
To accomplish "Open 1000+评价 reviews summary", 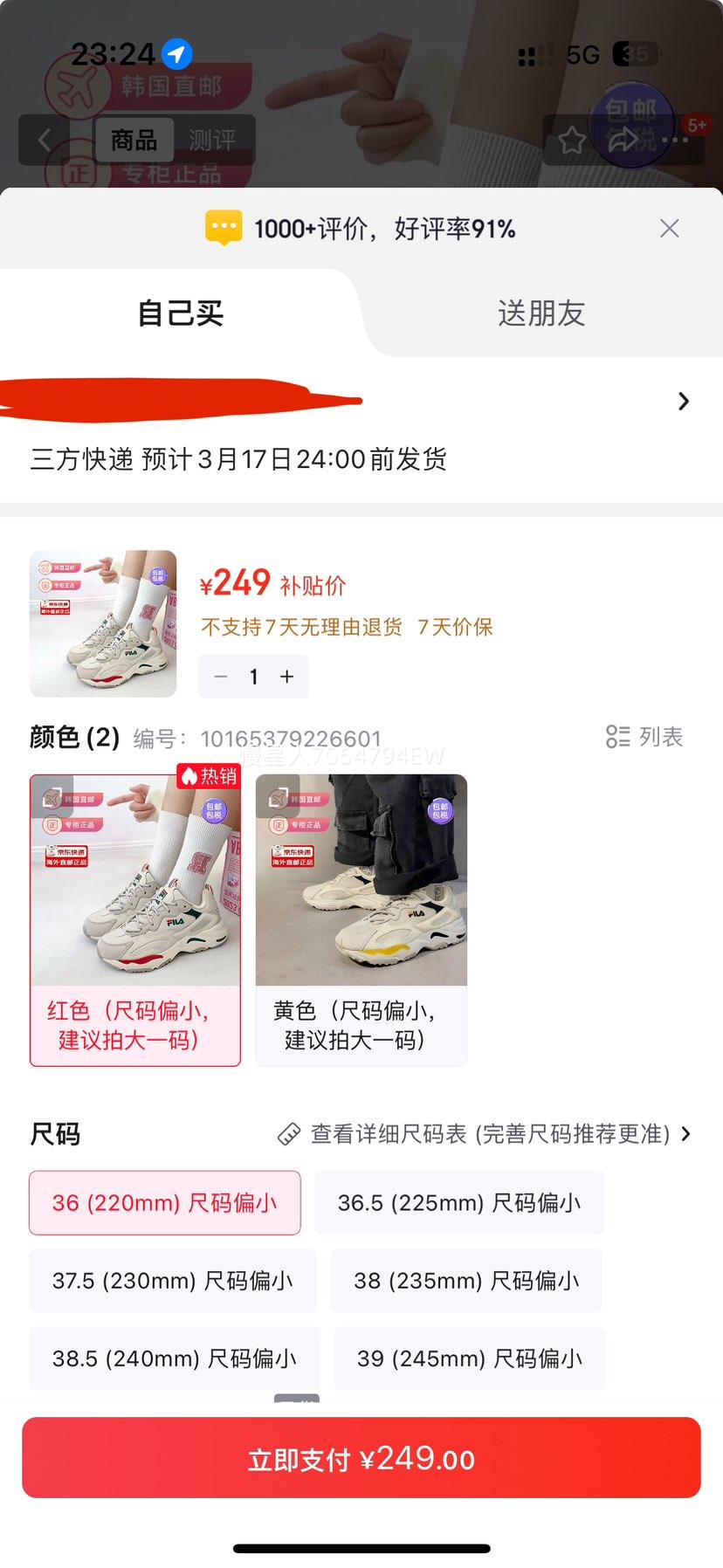I will click(361, 229).
